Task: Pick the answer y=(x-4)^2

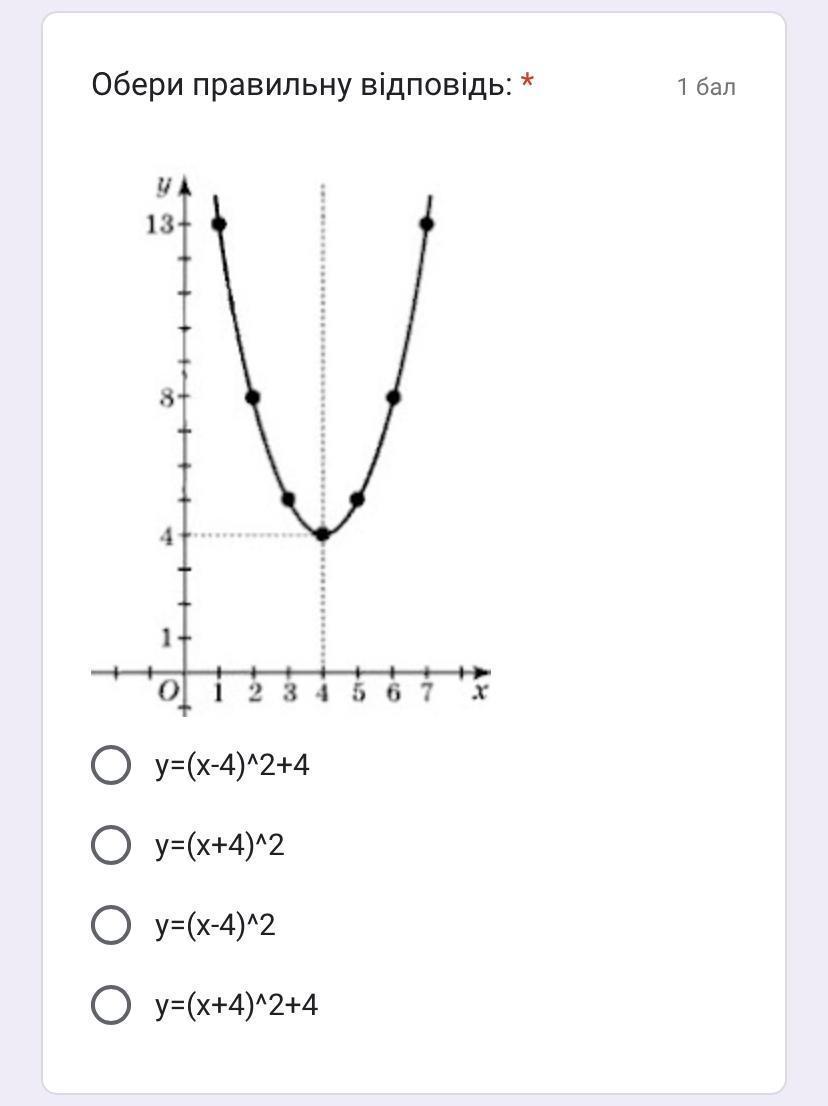Action: [111, 925]
